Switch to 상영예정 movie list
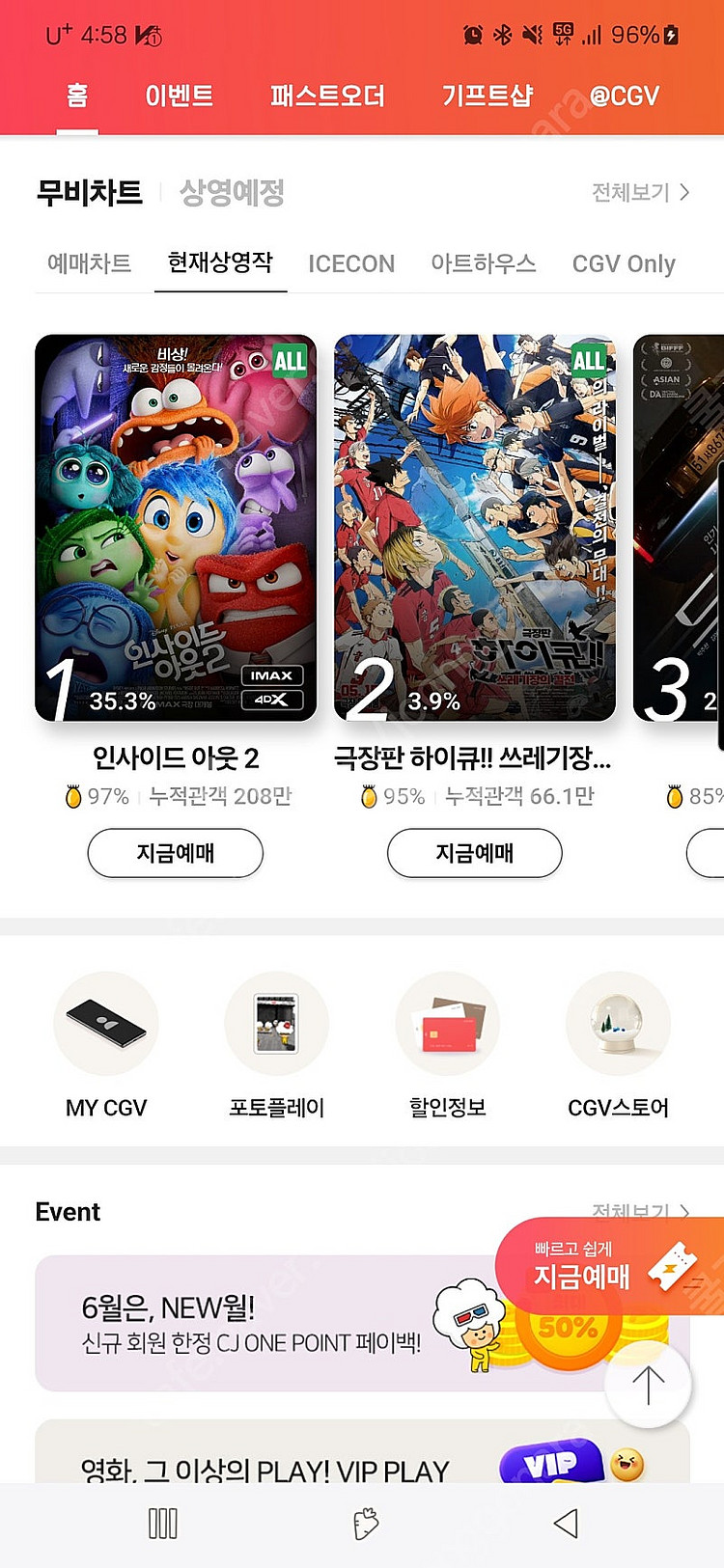 click(232, 193)
